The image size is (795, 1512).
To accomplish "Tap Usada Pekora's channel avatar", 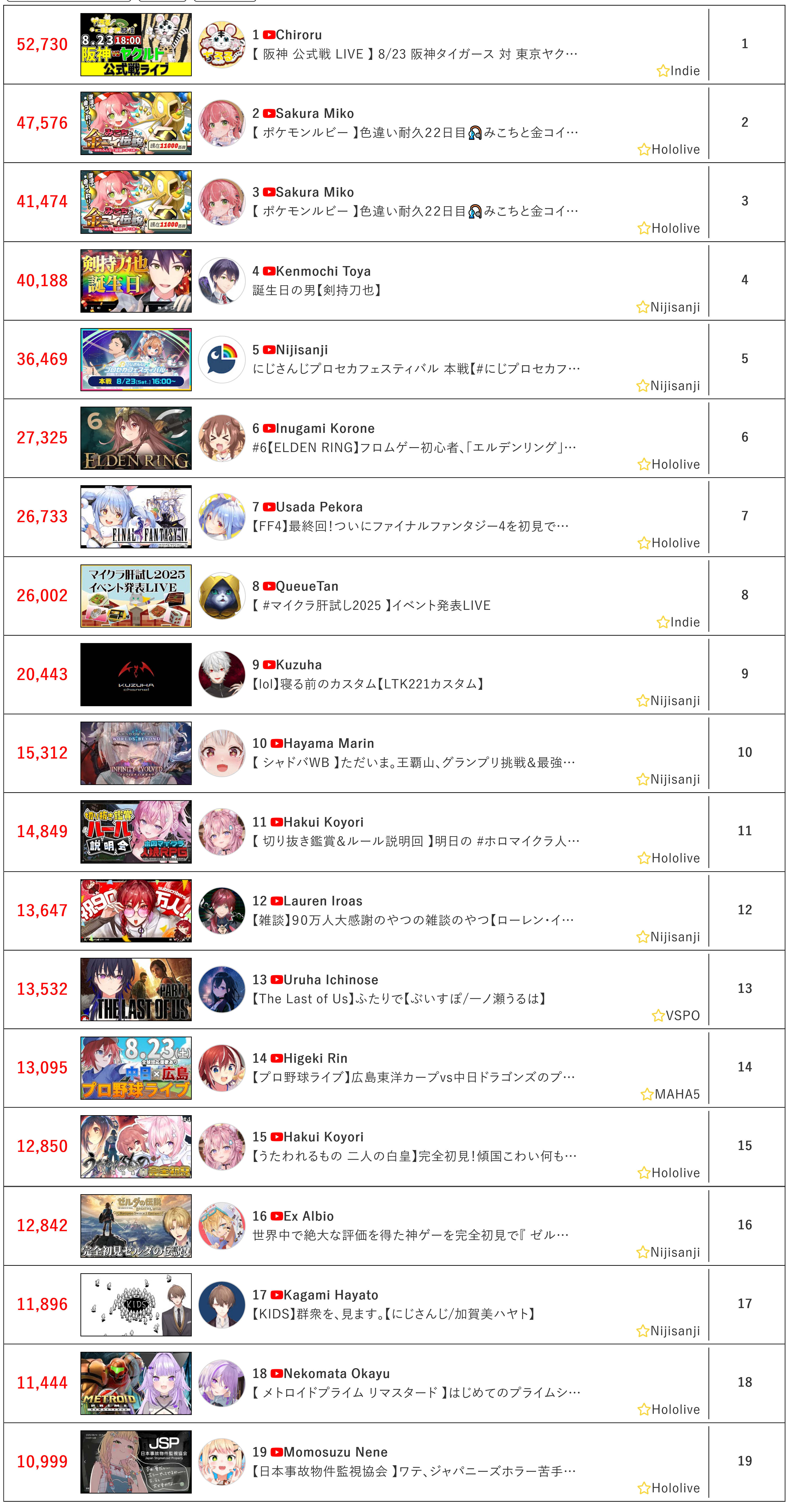I will click(221, 517).
